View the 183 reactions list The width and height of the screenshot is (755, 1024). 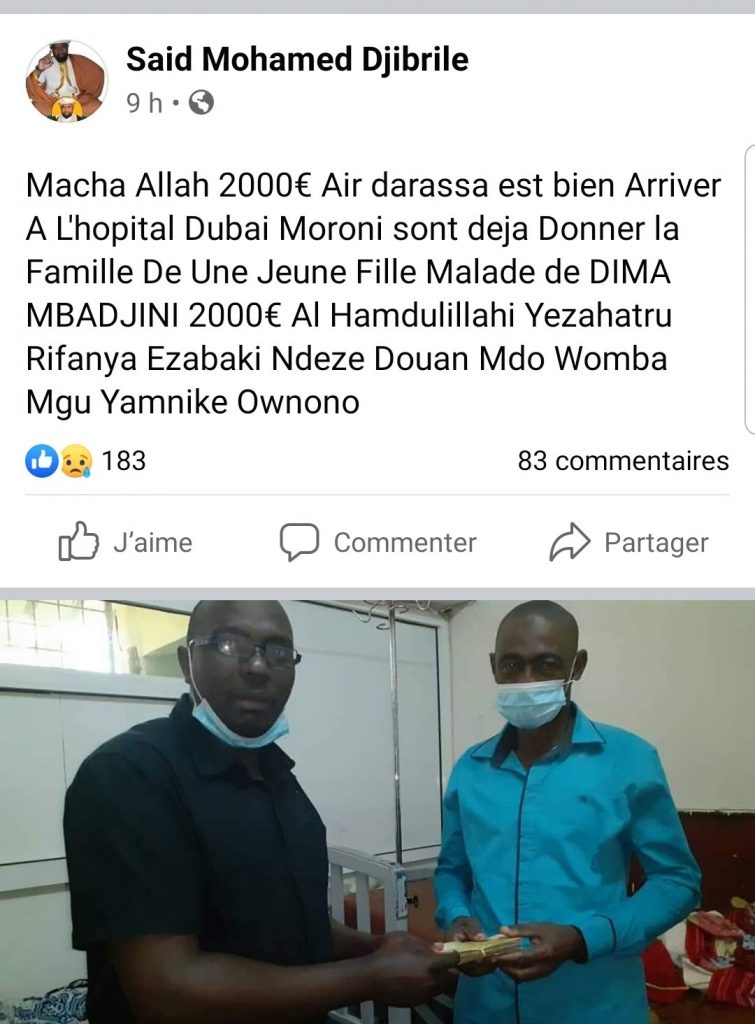(86, 461)
